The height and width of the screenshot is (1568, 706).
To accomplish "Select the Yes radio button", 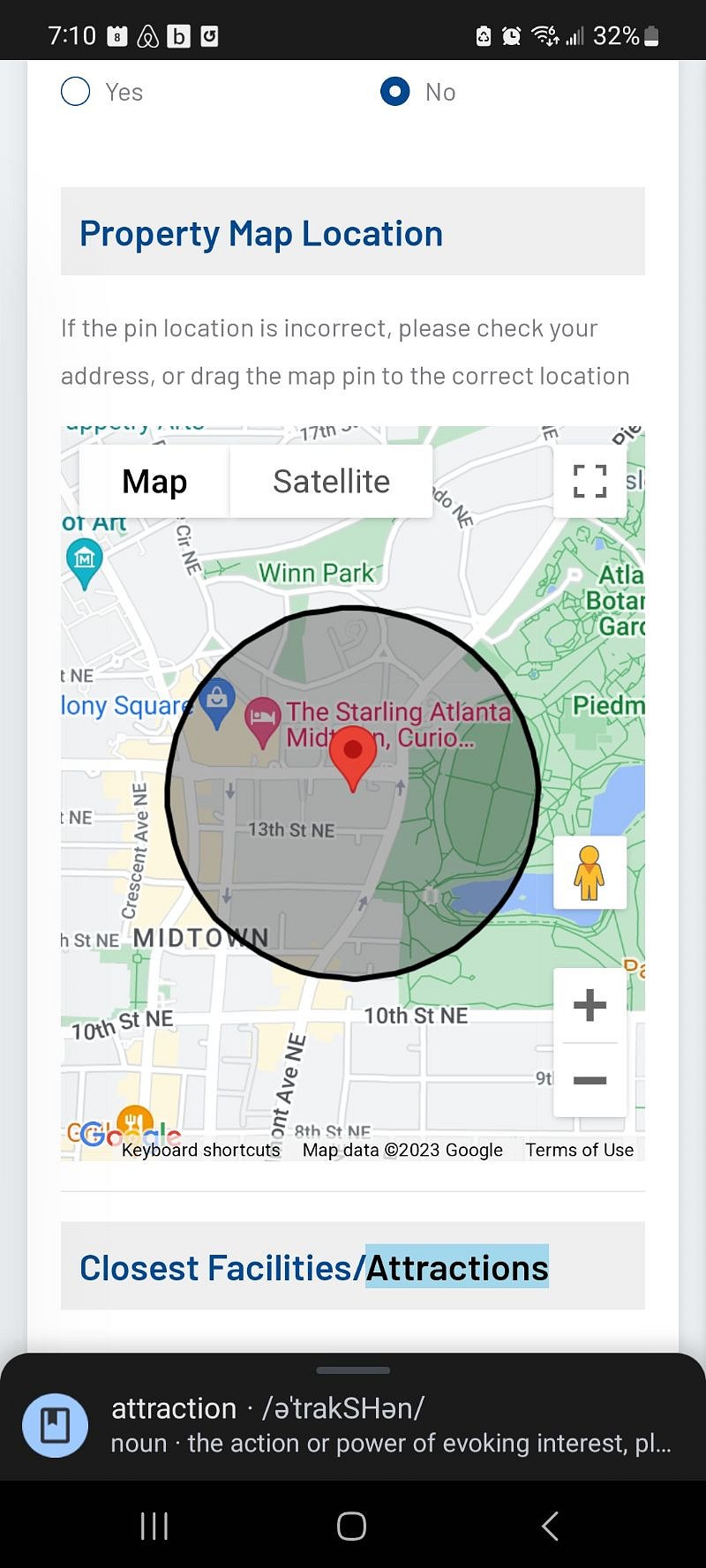I will [x=76, y=92].
